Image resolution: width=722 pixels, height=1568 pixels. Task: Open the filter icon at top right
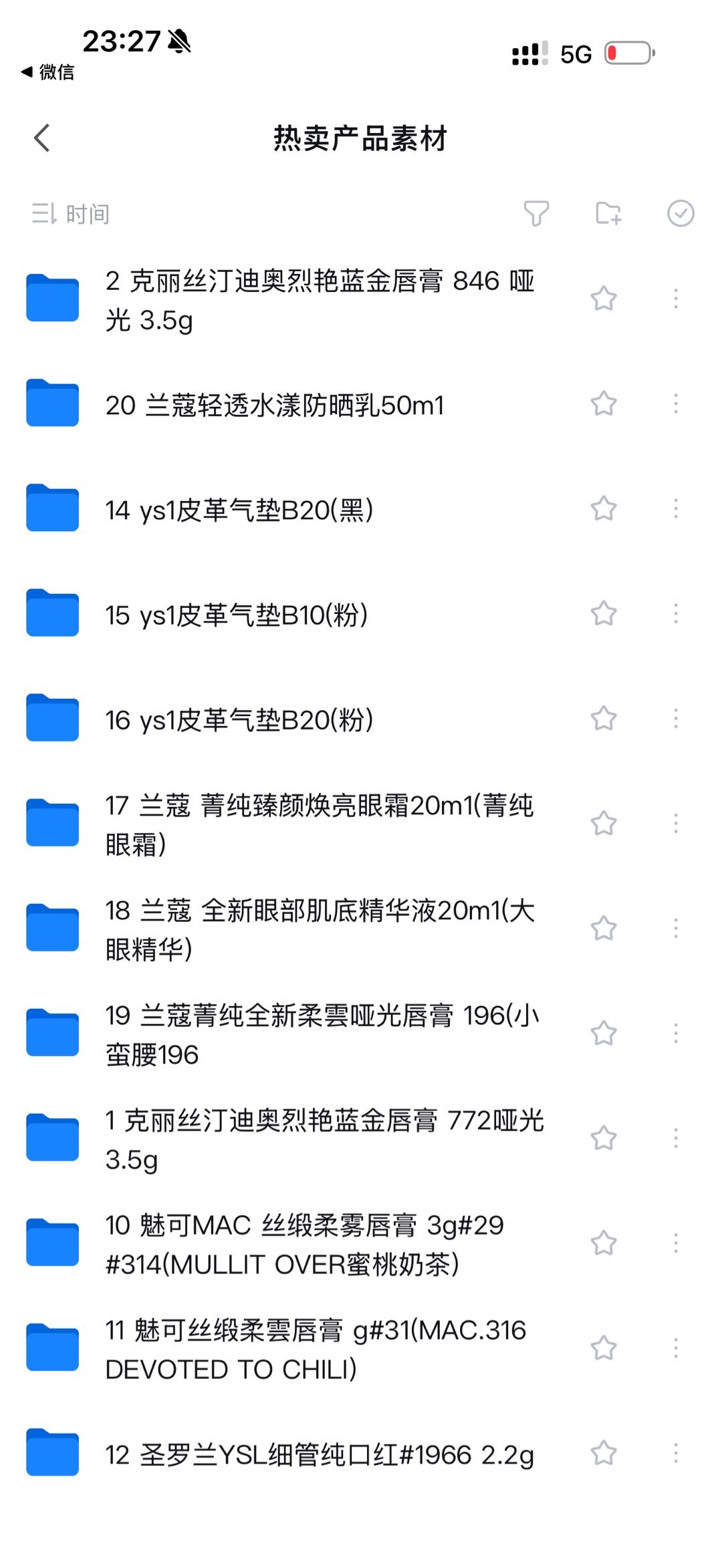click(x=535, y=214)
